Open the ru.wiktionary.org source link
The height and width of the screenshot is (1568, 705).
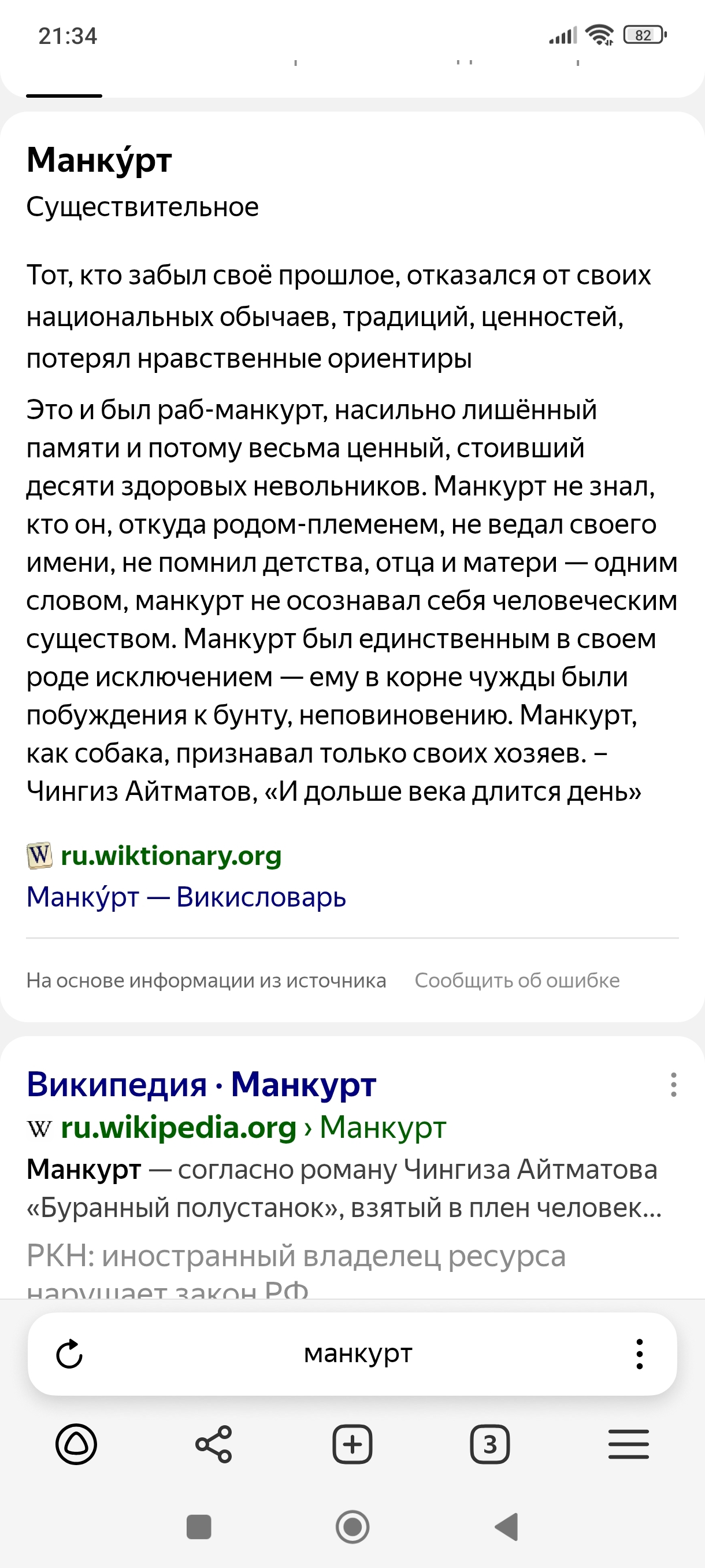(x=170, y=856)
